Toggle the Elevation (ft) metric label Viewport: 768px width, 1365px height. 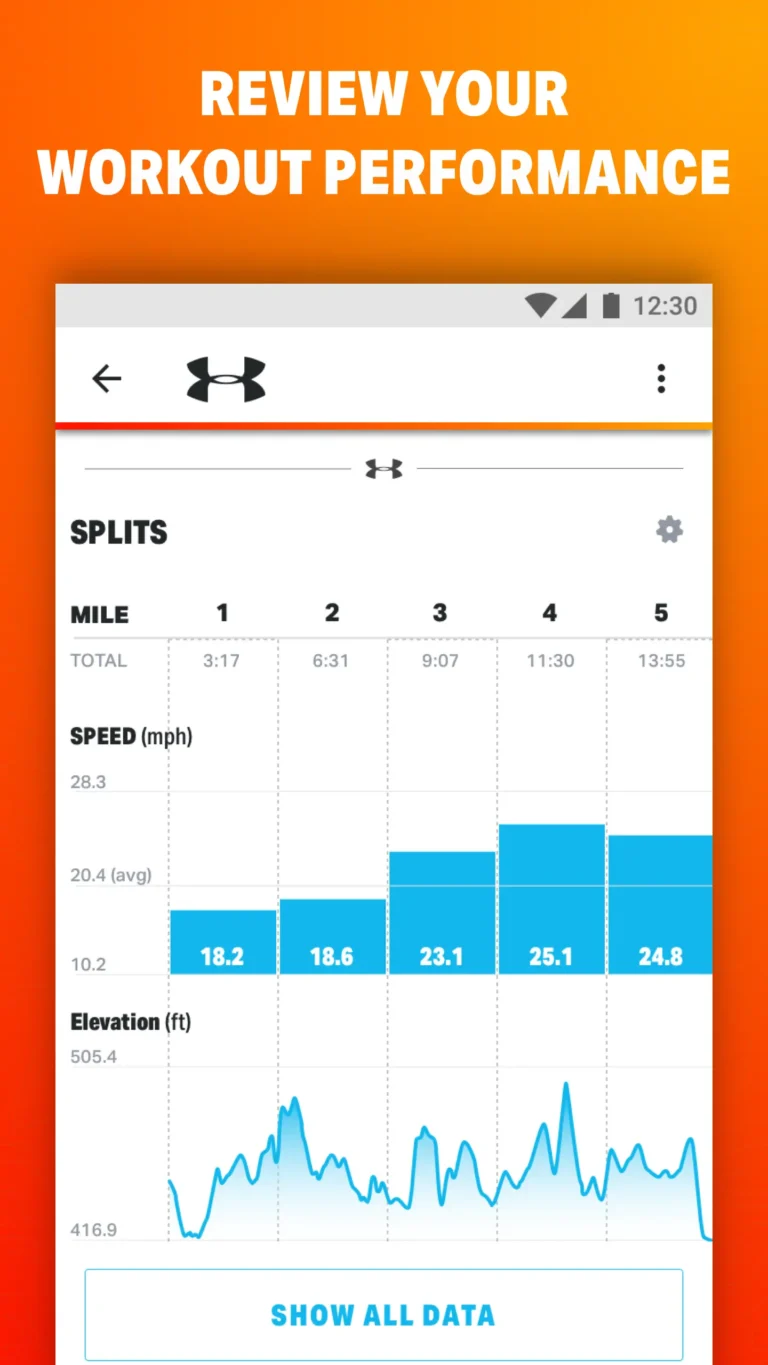tap(130, 1022)
